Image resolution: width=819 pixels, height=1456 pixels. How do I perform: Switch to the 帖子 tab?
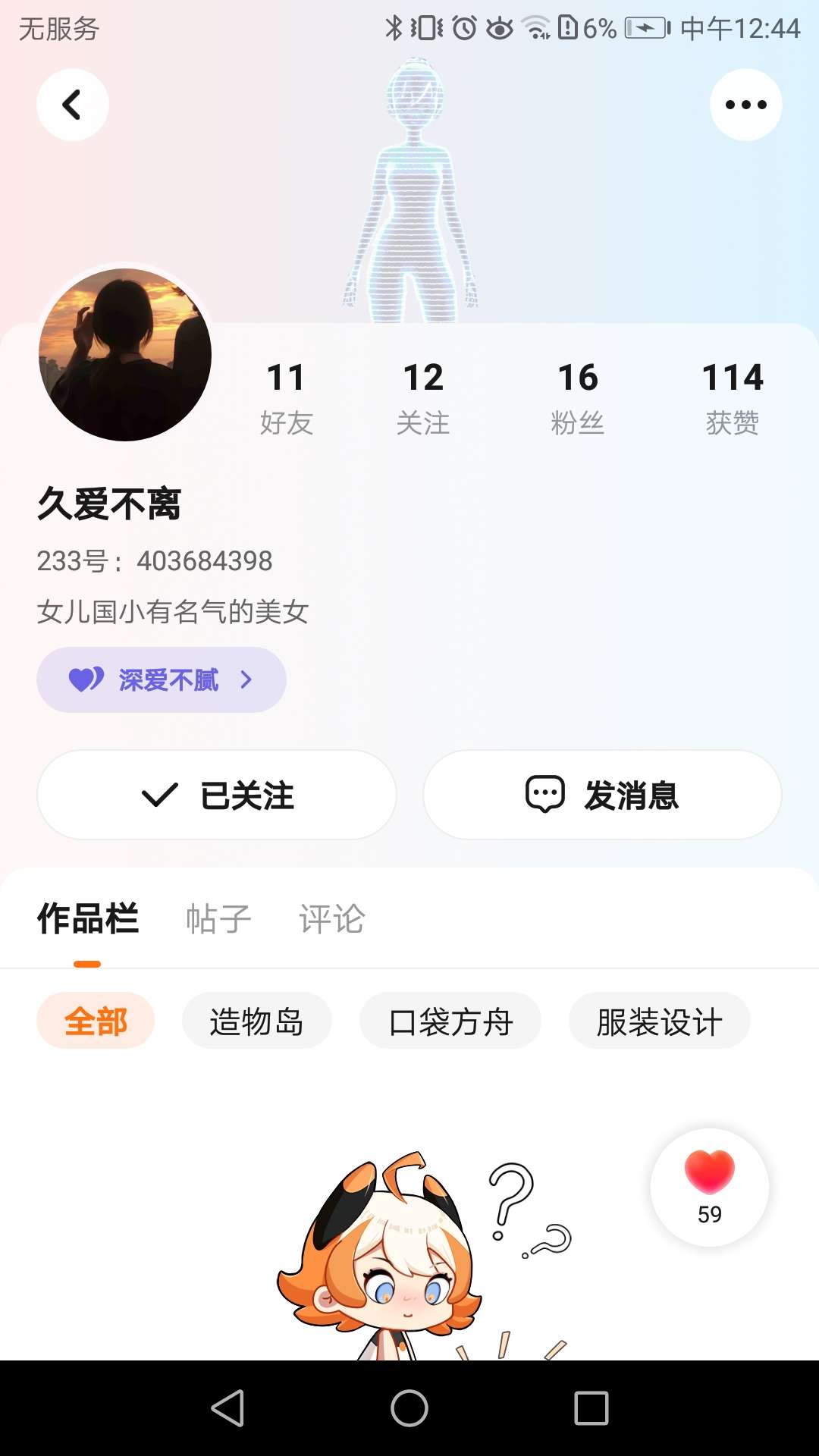coord(218,919)
